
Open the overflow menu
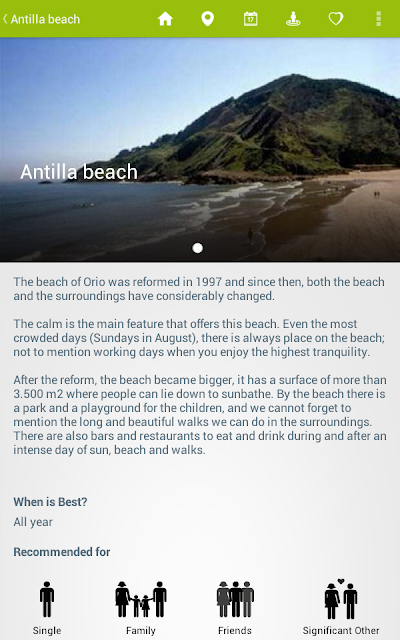(x=379, y=19)
